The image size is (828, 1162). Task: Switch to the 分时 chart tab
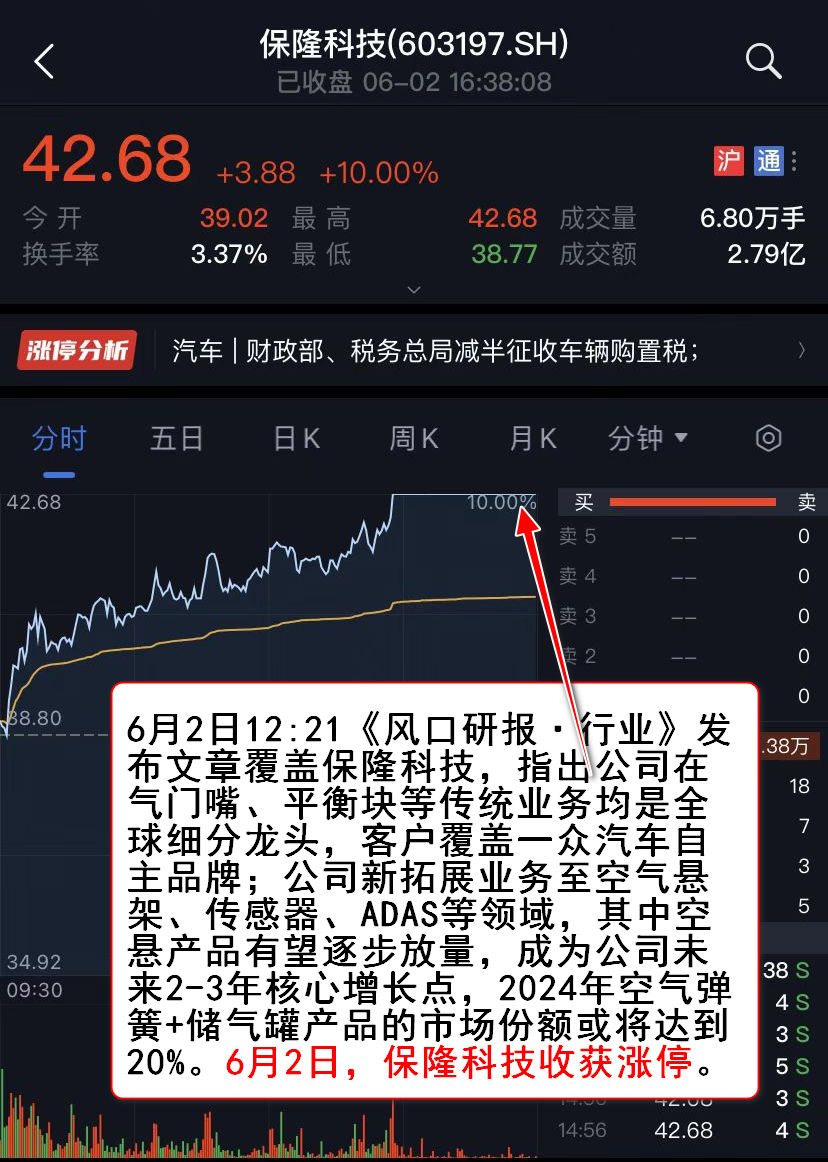[59, 438]
